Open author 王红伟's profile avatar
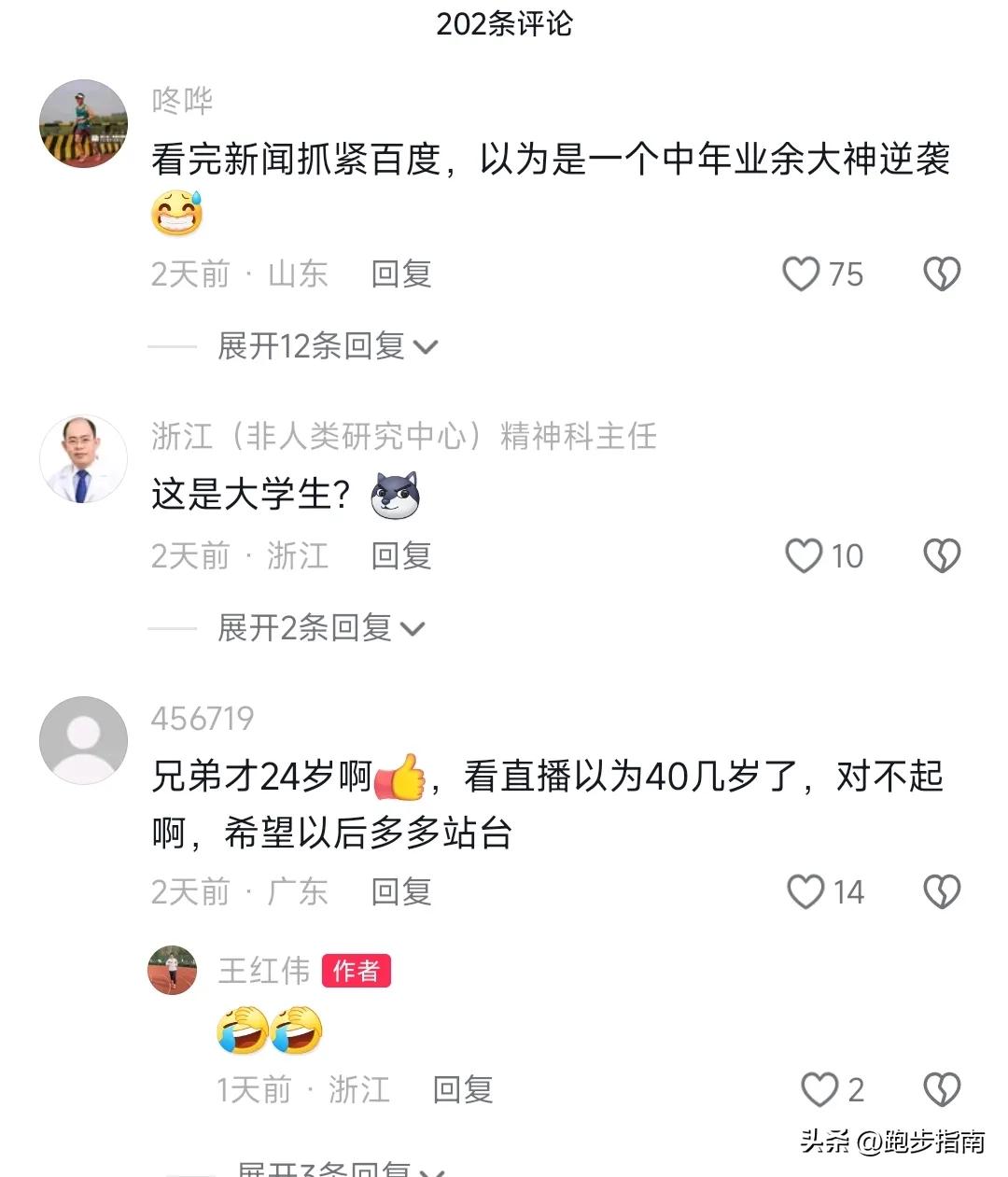1008x1177 pixels. pos(173,971)
